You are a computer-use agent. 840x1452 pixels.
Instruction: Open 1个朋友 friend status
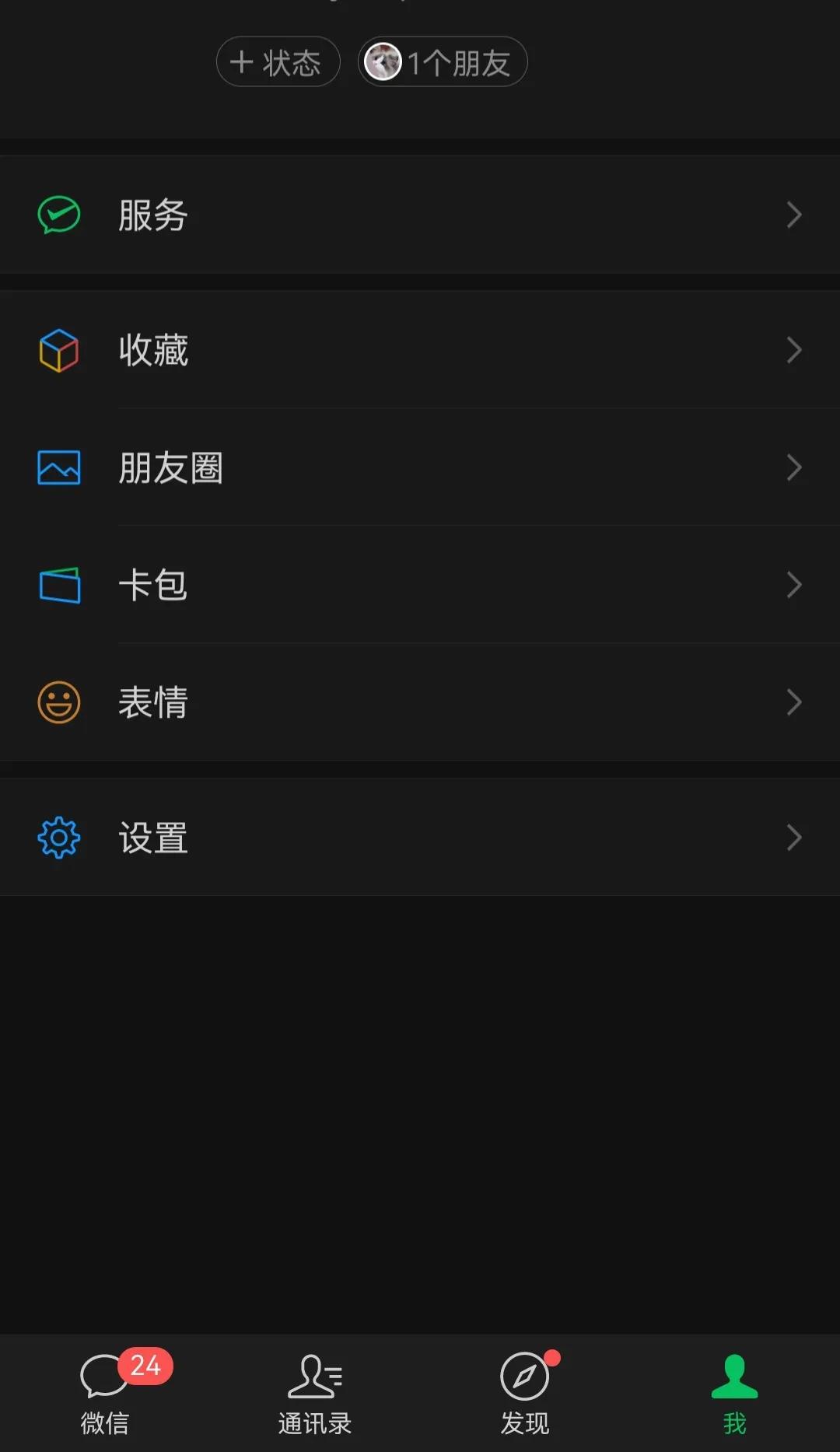coord(442,62)
